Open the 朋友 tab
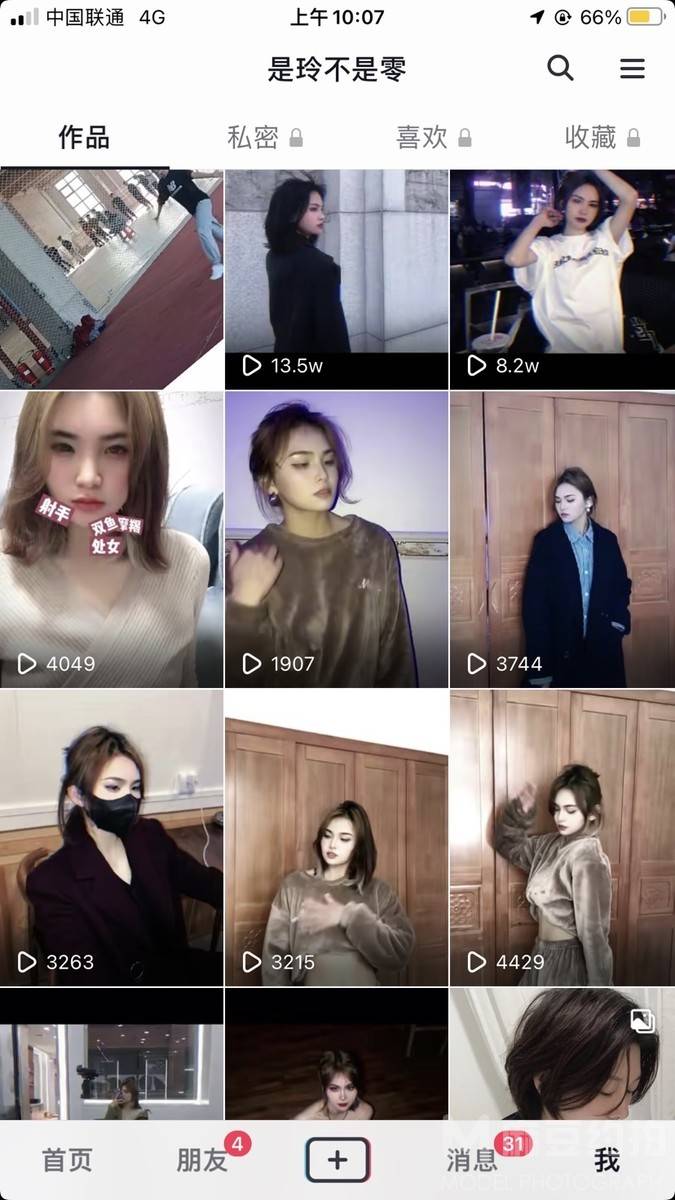The height and width of the screenshot is (1200, 675). [x=202, y=1160]
